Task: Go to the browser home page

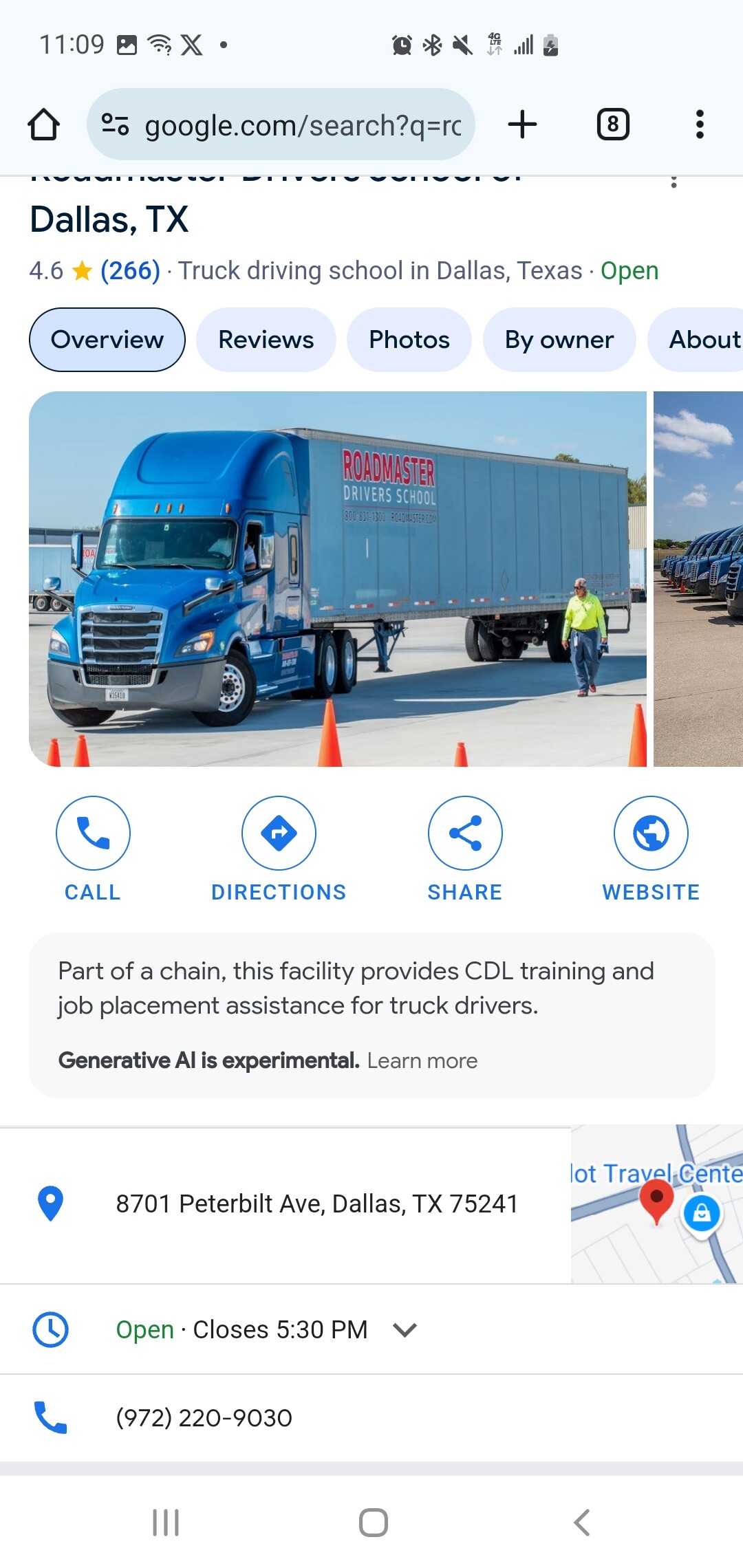Action: tap(43, 125)
